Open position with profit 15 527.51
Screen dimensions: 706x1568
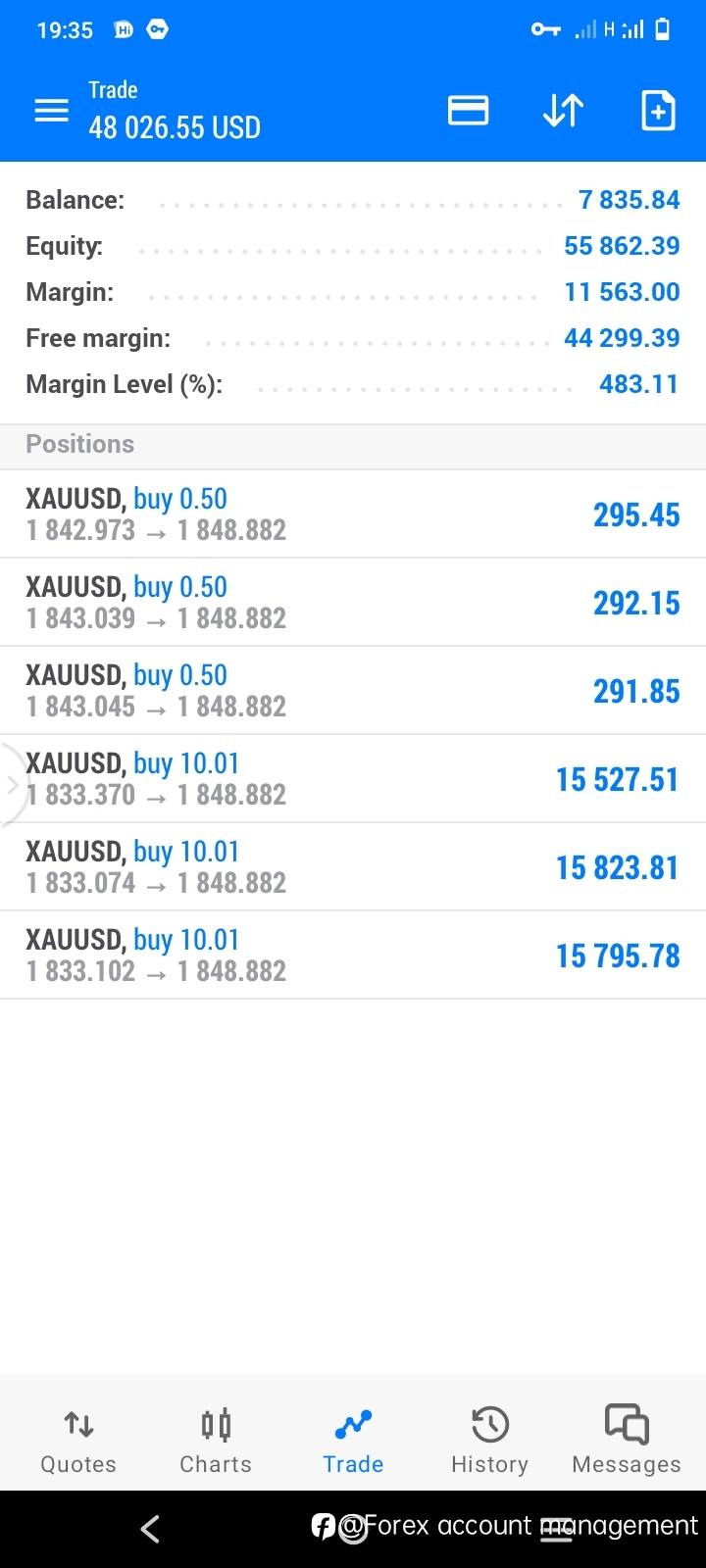point(353,779)
